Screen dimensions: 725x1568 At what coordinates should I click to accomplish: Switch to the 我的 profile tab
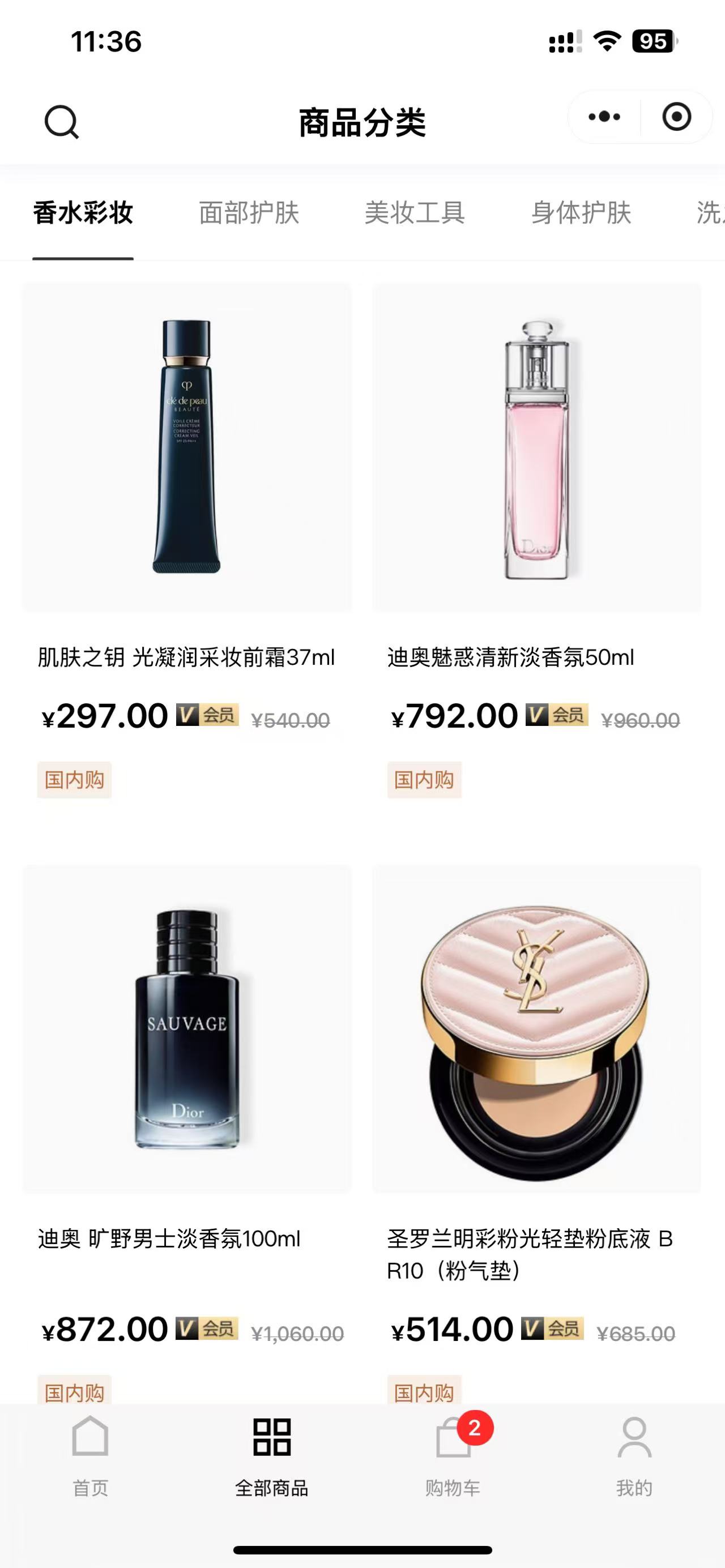pyautogui.click(x=634, y=1455)
